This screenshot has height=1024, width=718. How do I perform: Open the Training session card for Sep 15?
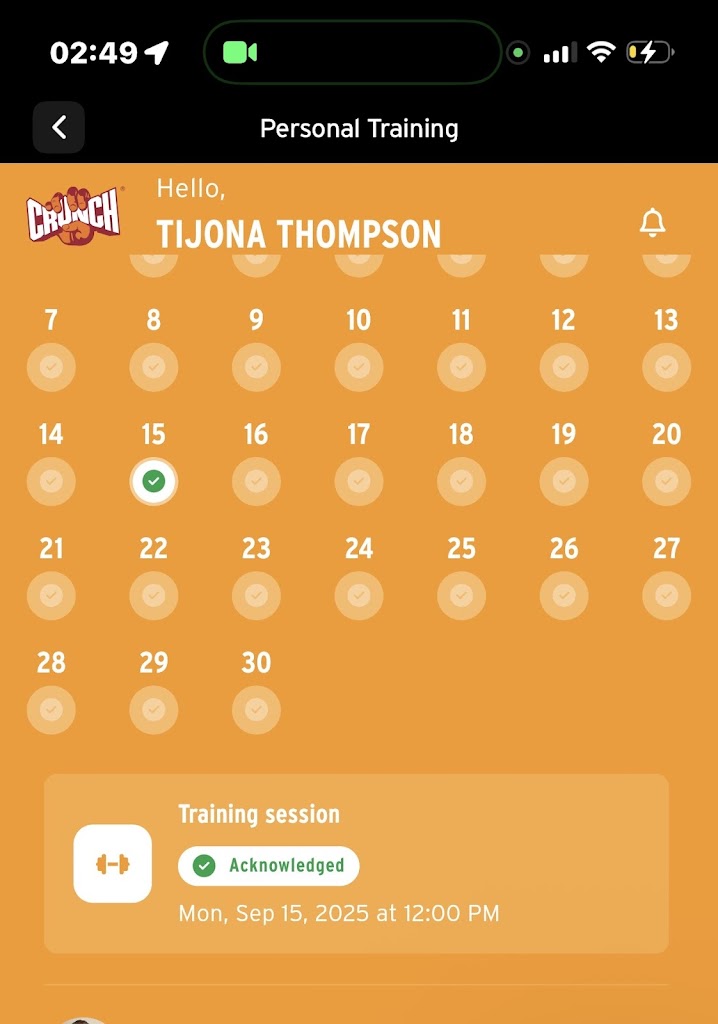pyautogui.click(x=356, y=863)
